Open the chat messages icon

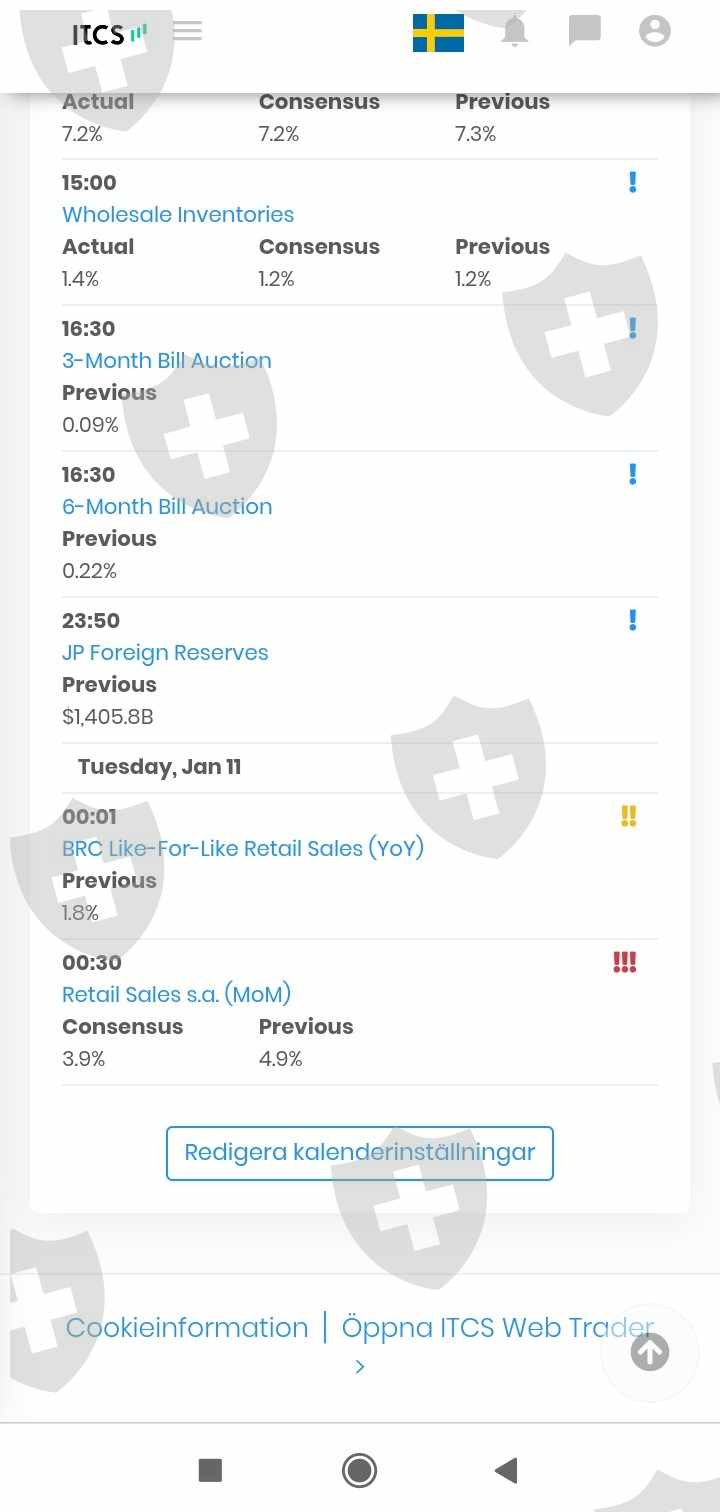tap(585, 31)
